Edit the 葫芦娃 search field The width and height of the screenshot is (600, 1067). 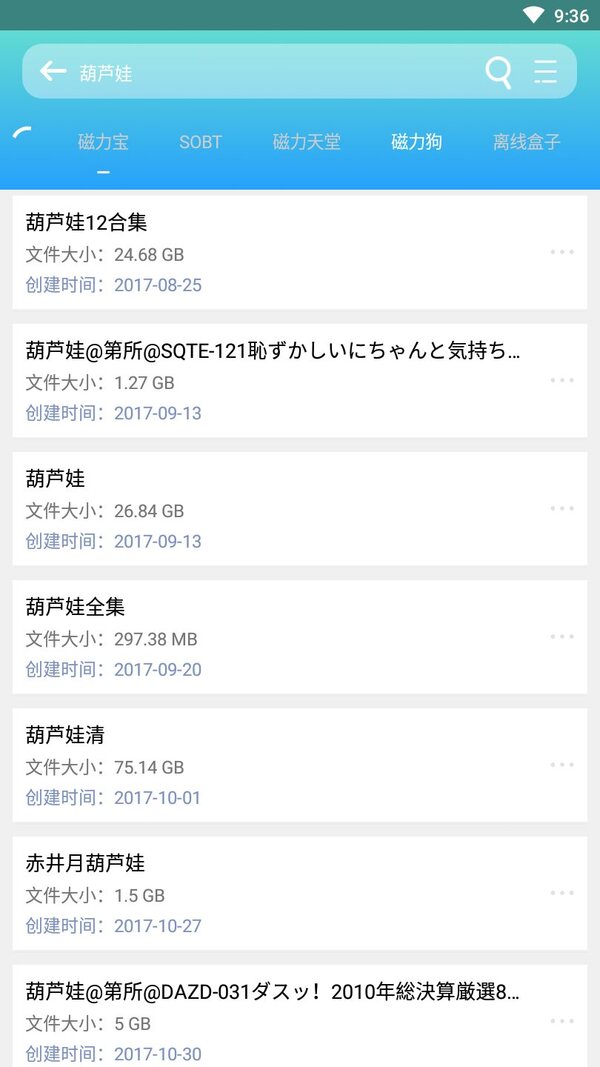(272, 72)
